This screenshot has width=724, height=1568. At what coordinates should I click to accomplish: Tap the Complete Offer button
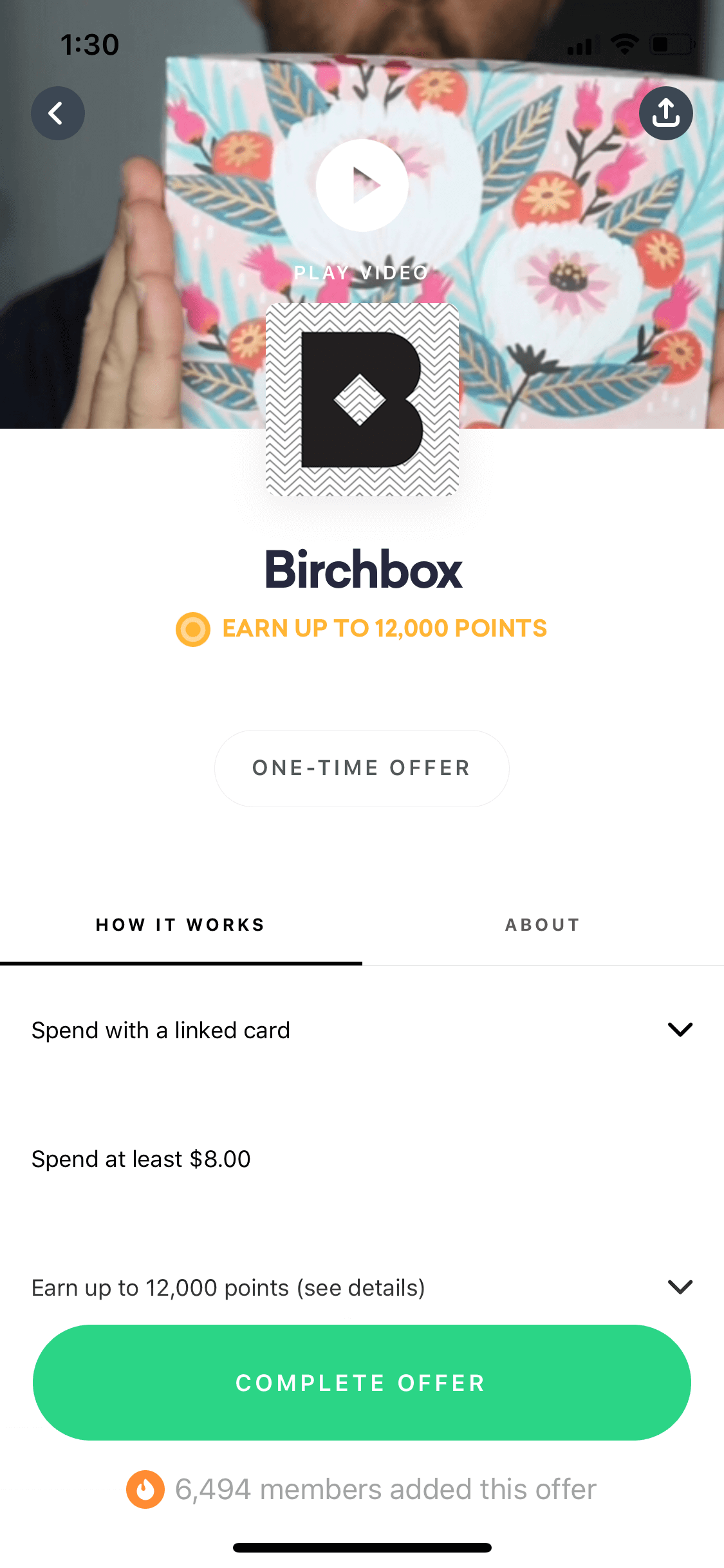[x=362, y=1383]
